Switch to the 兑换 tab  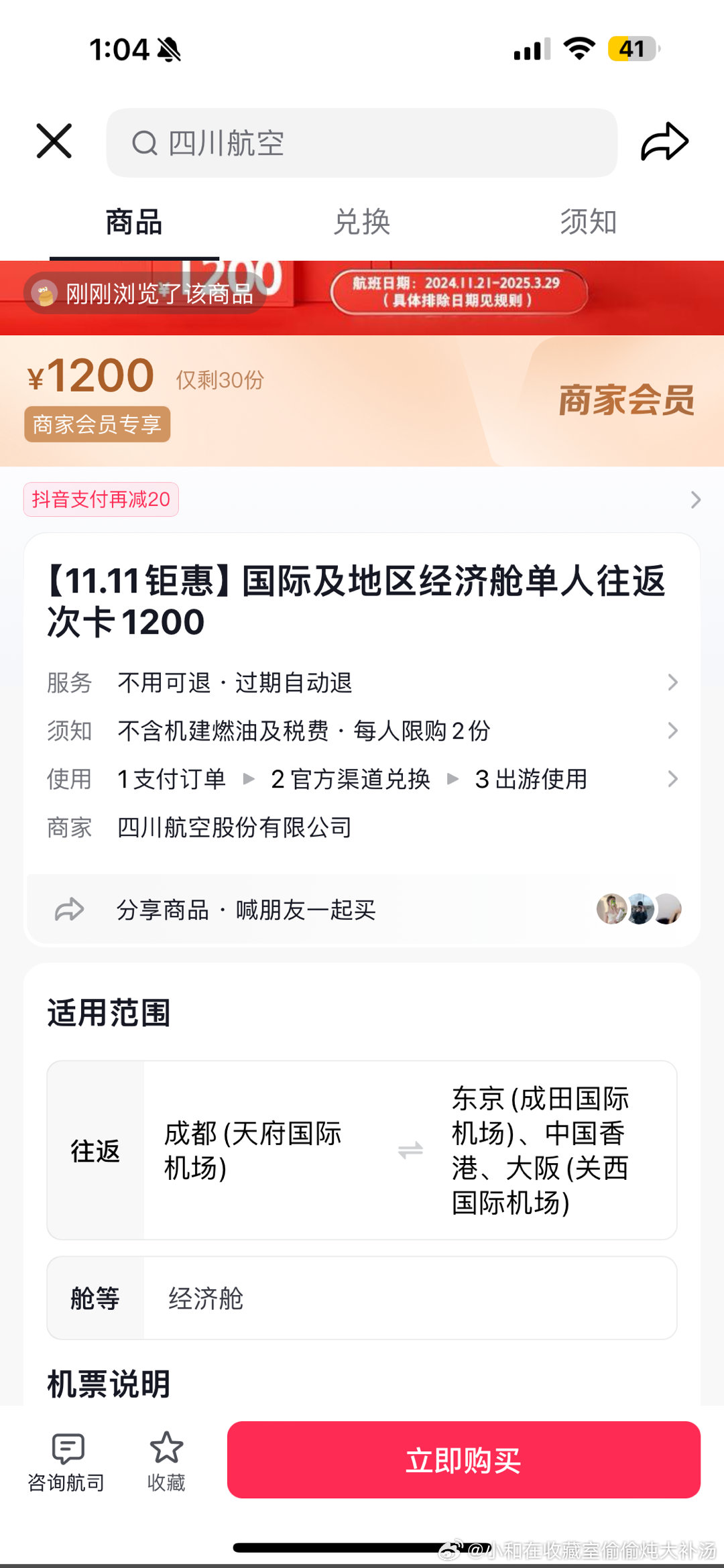pyautogui.click(x=361, y=222)
